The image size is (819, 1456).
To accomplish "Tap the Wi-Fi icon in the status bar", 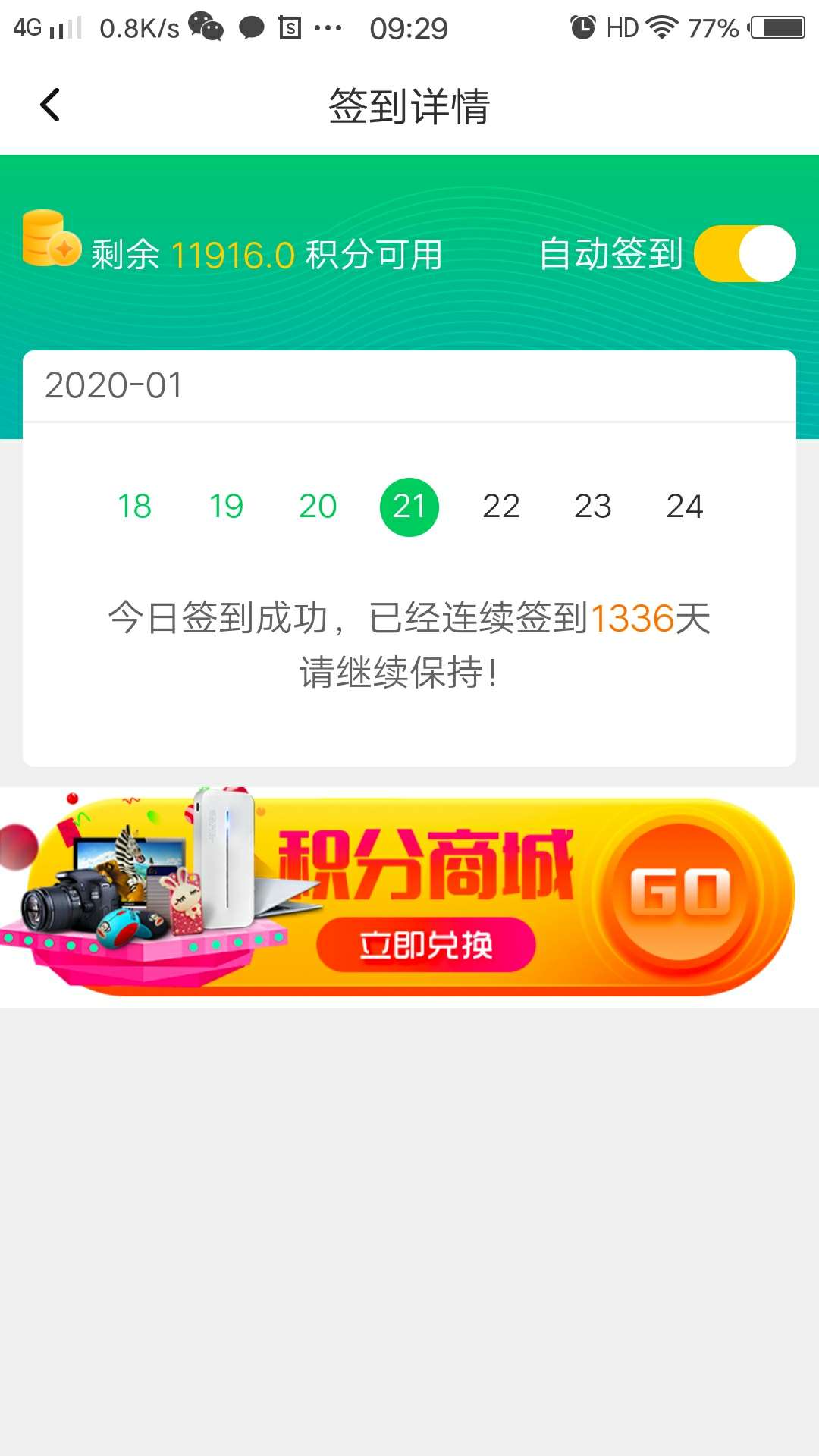I will (x=661, y=27).
